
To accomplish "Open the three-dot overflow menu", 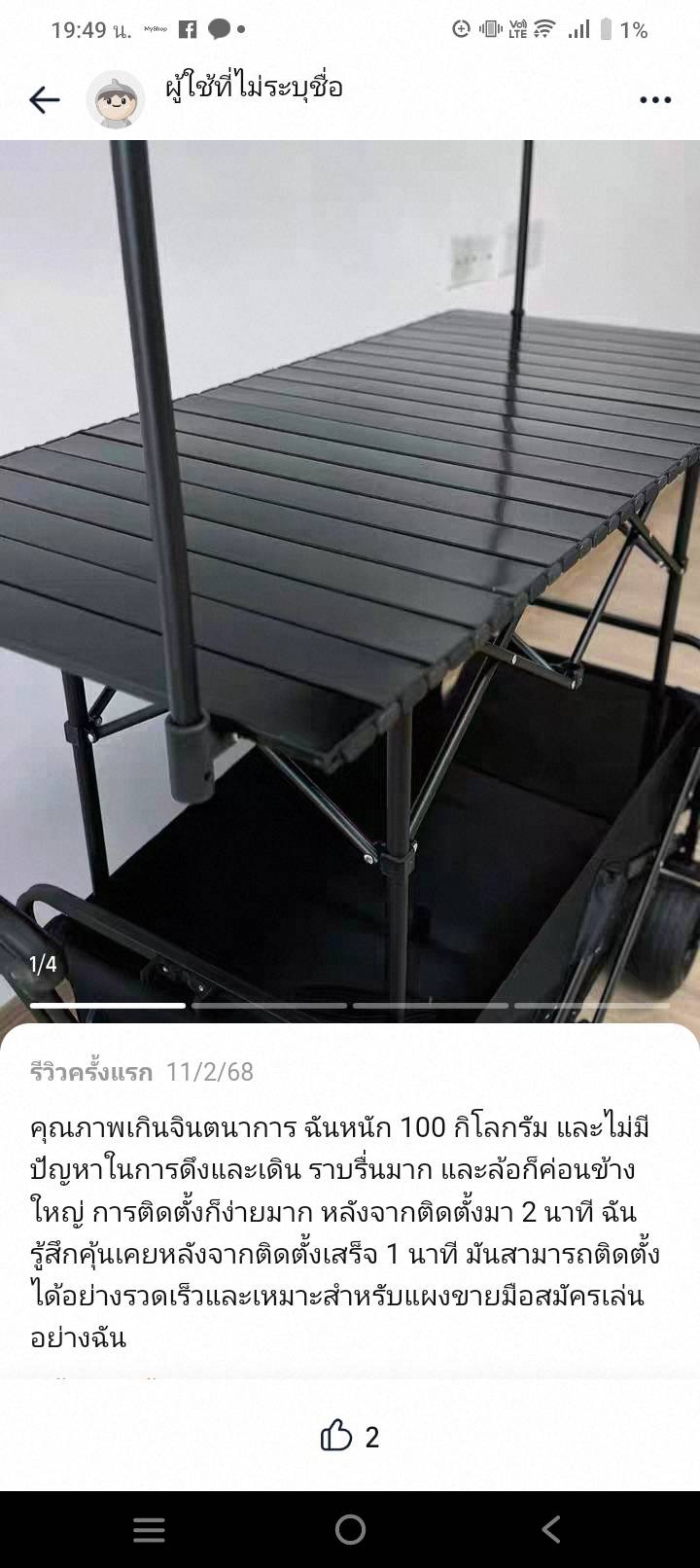I will 655,99.
